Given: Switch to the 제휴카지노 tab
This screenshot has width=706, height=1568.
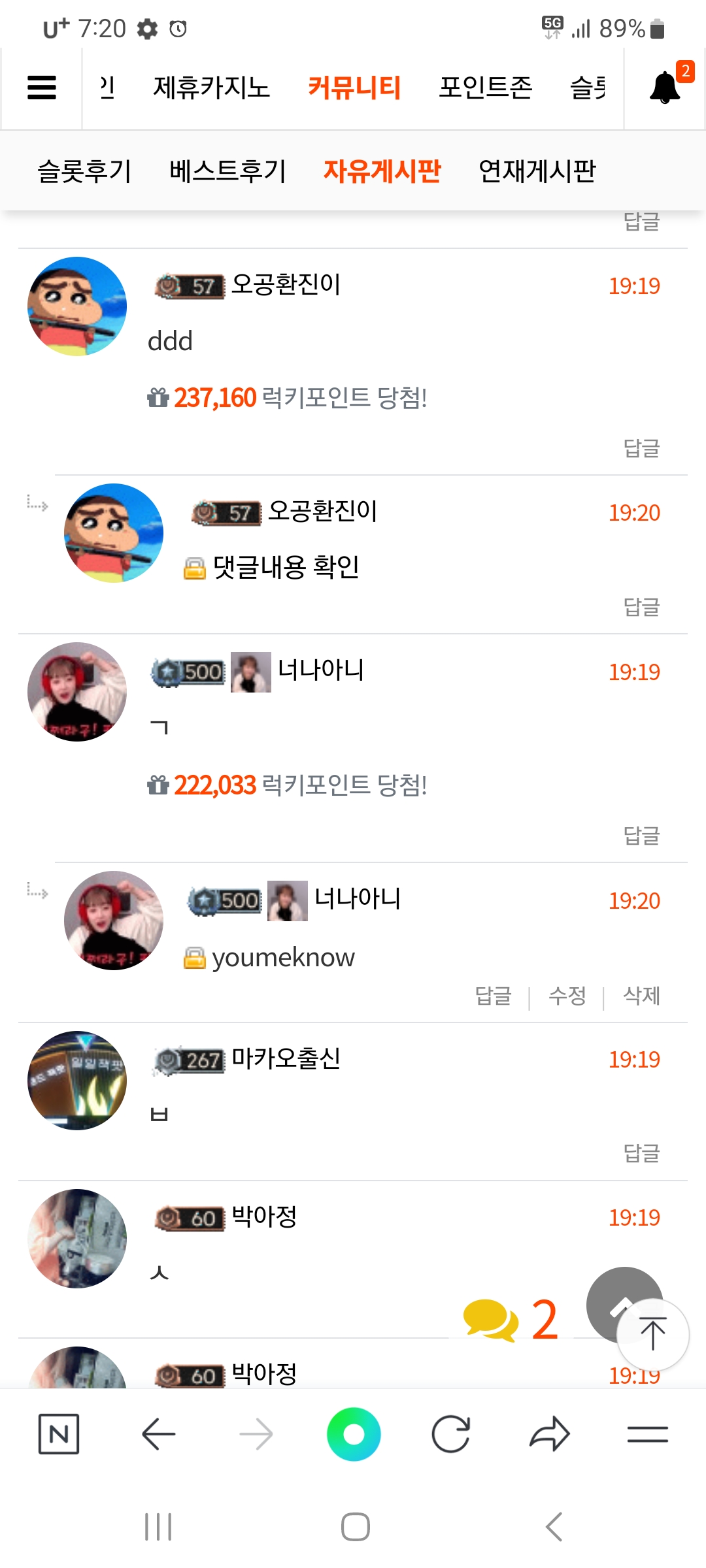Looking at the screenshot, I should pos(212,88).
